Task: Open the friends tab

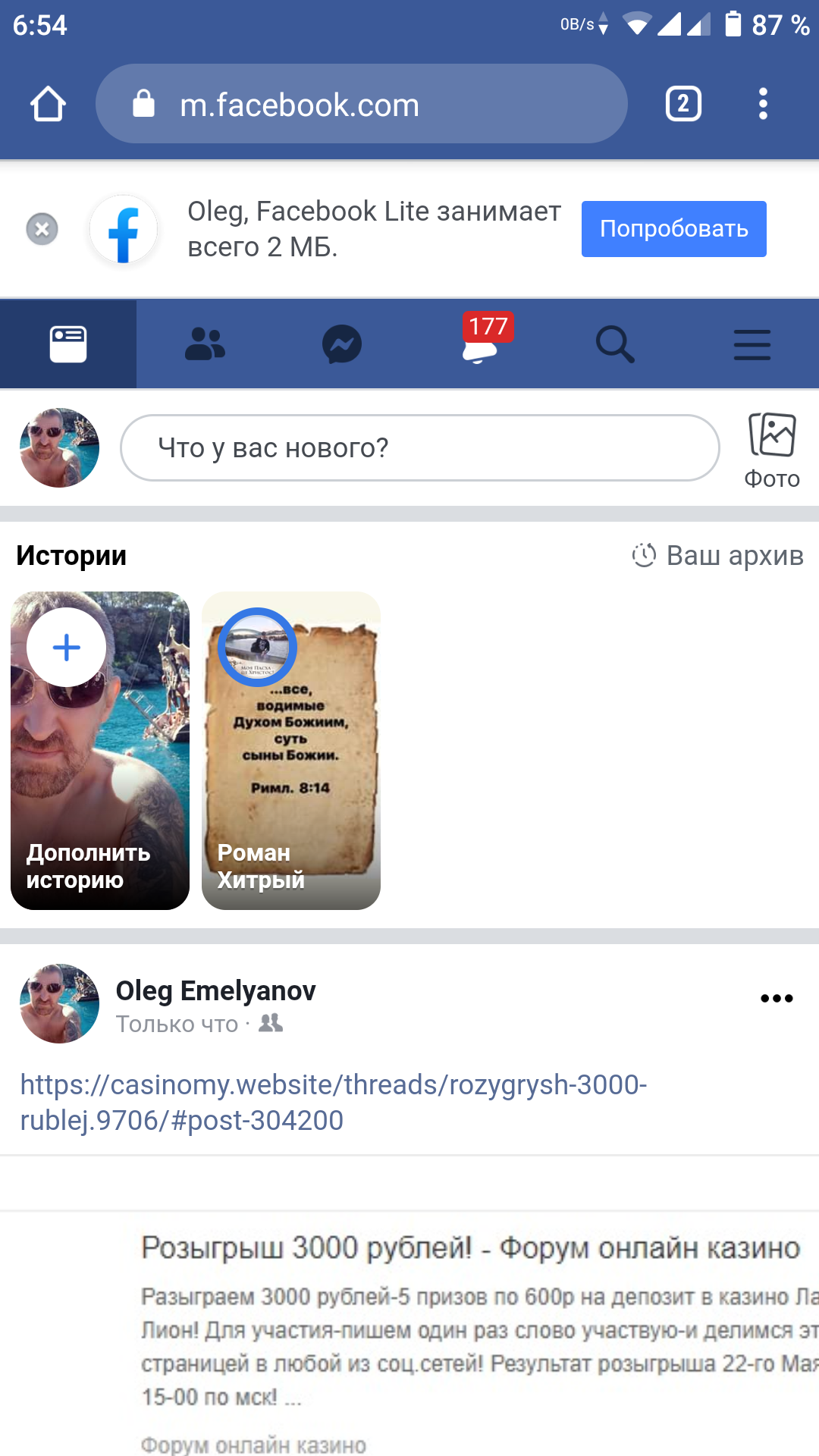Action: (x=205, y=345)
